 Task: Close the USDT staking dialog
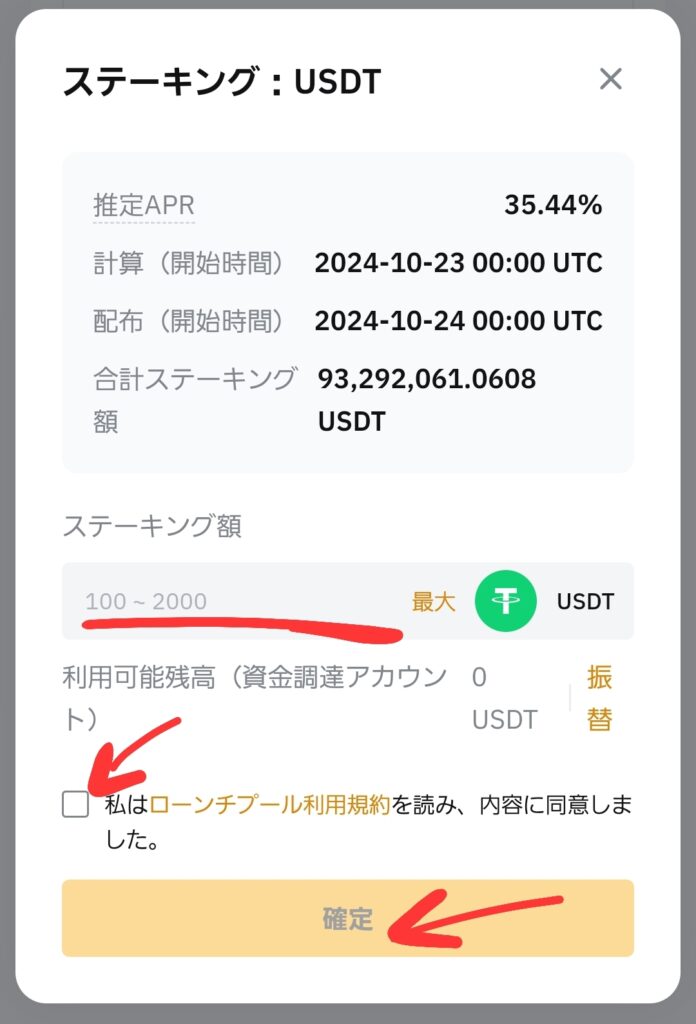610,79
